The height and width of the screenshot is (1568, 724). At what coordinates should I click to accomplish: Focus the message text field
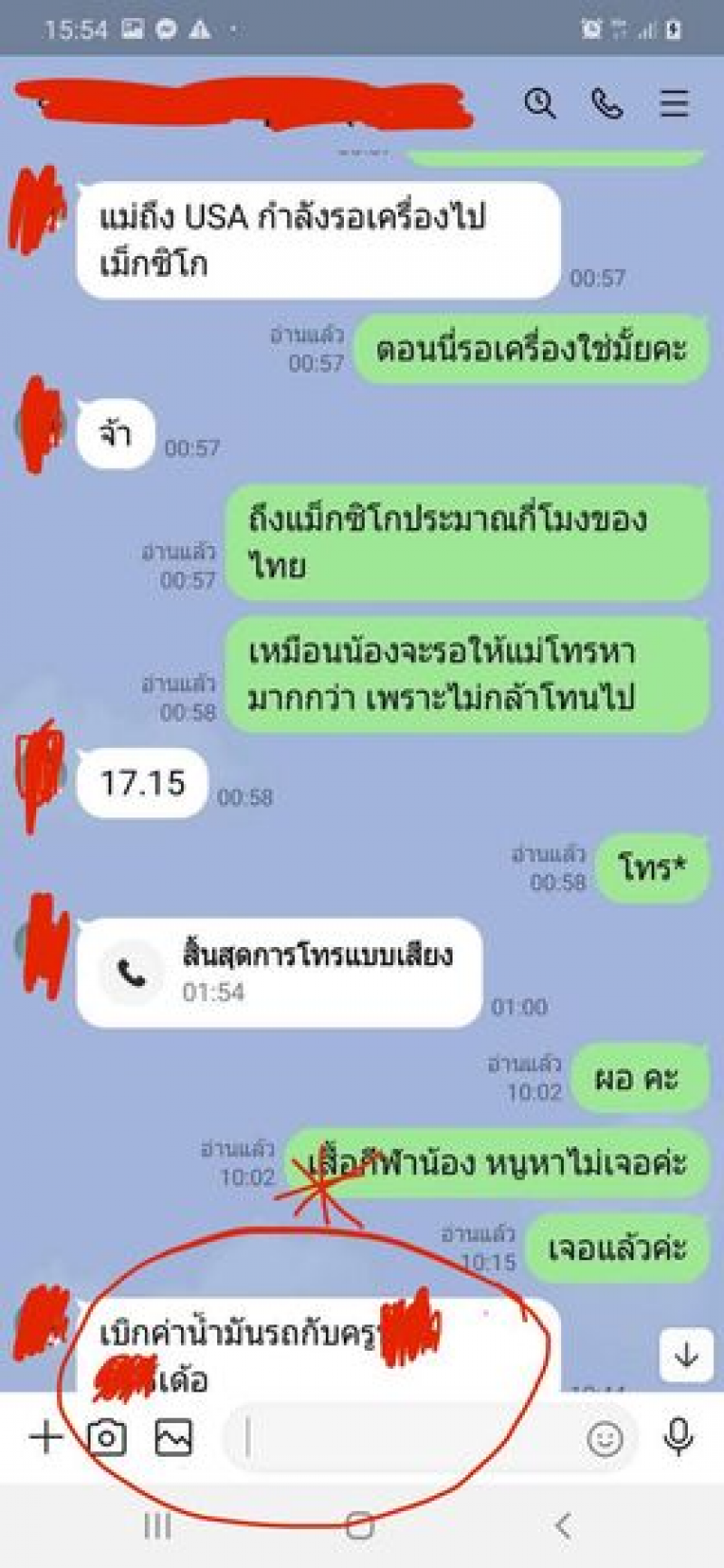407,1437
